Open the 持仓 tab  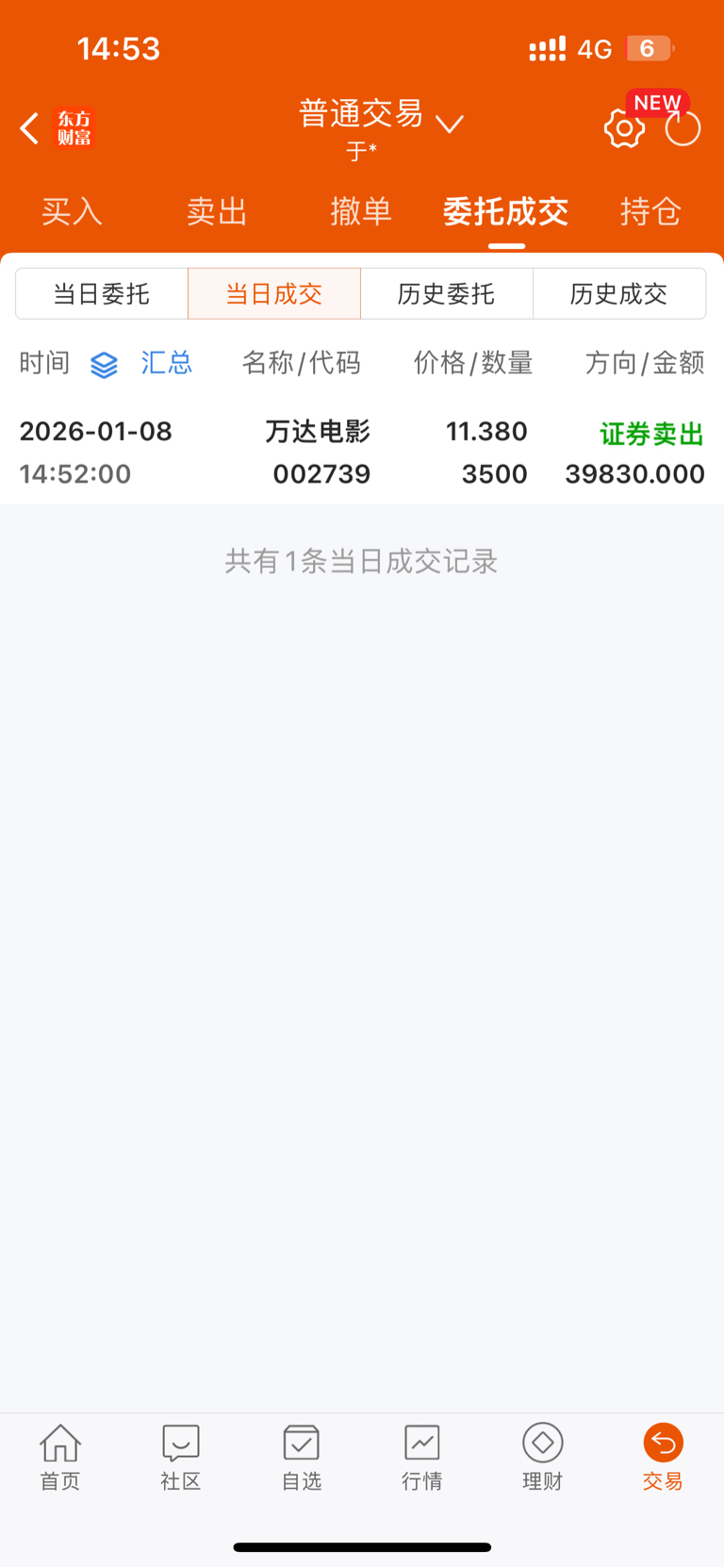(x=650, y=211)
